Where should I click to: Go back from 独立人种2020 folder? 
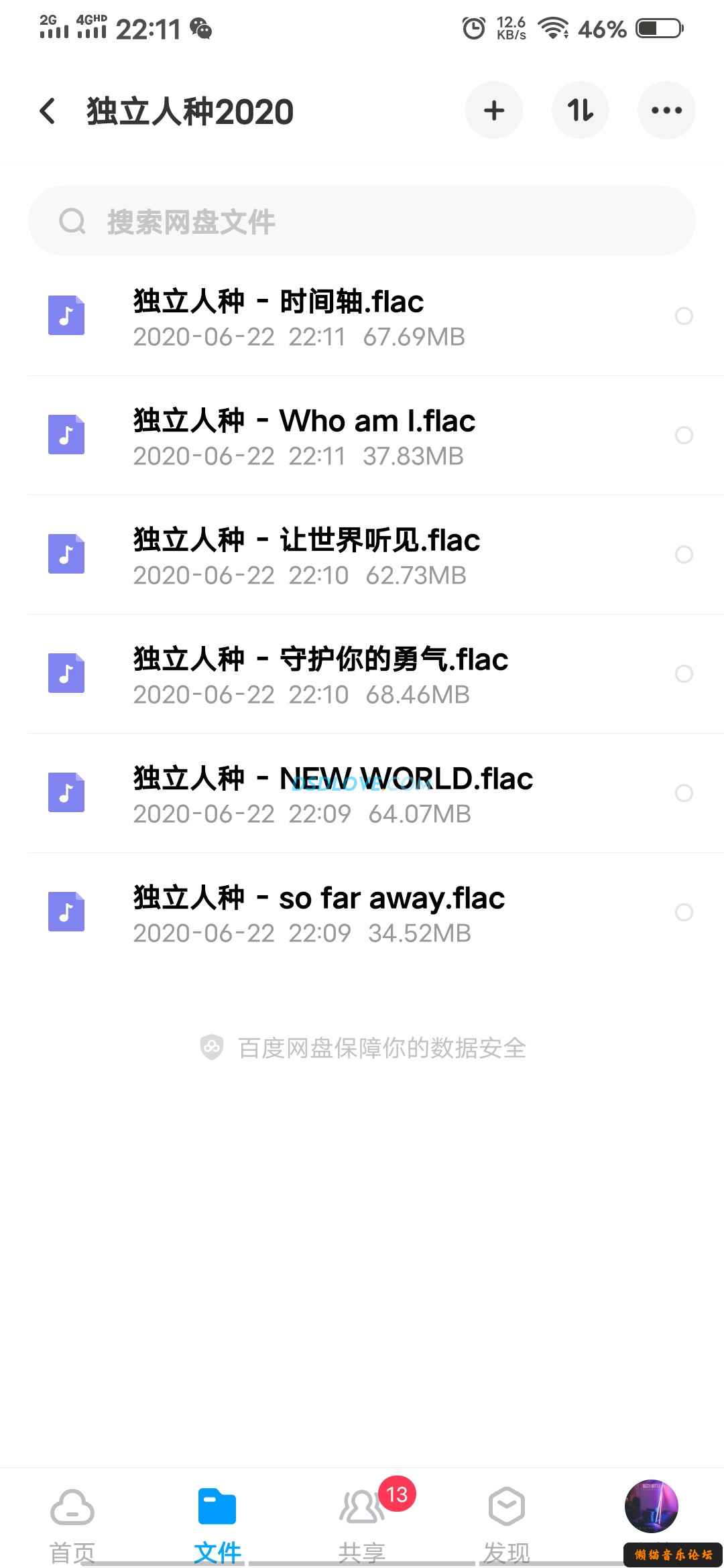pos(47,111)
